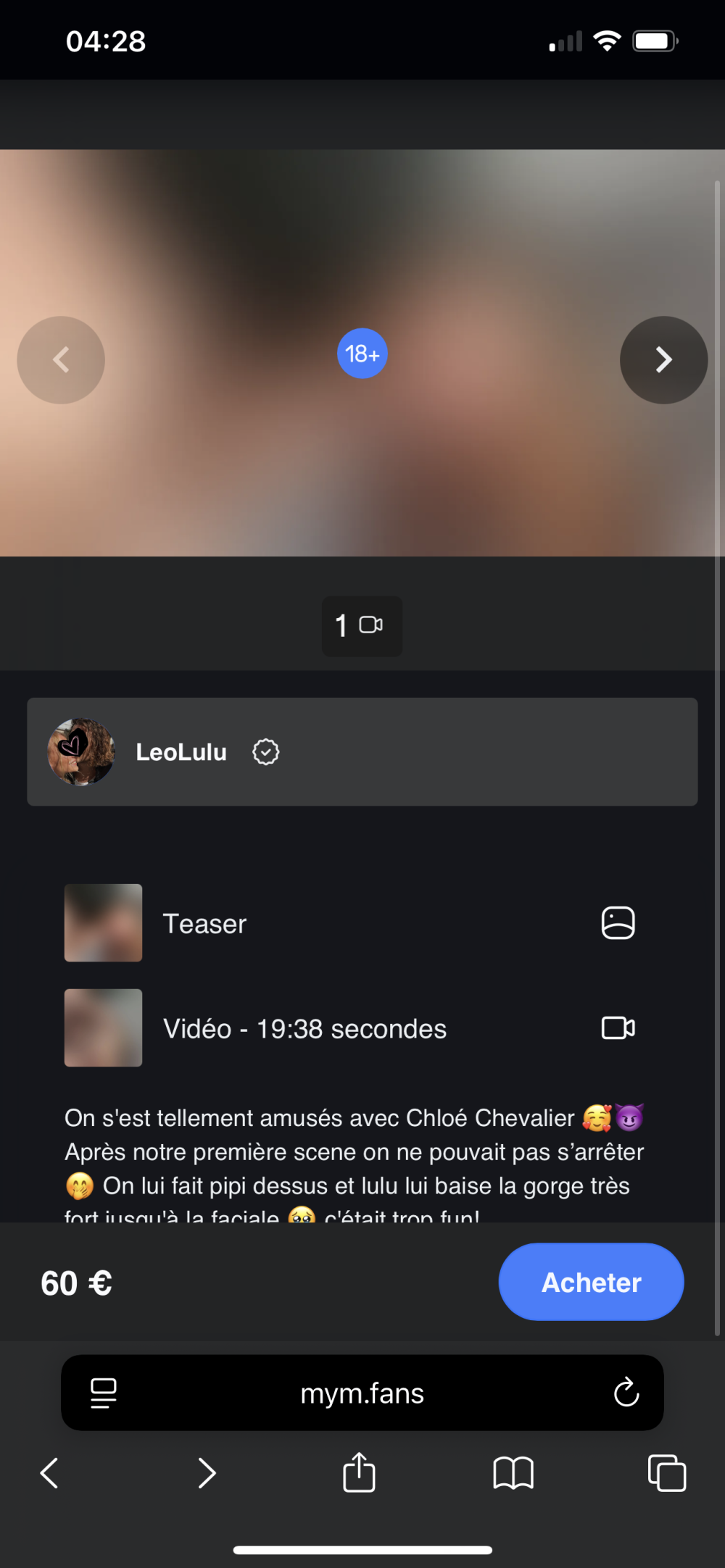Reload the page
725x1568 pixels.
[x=626, y=1393]
